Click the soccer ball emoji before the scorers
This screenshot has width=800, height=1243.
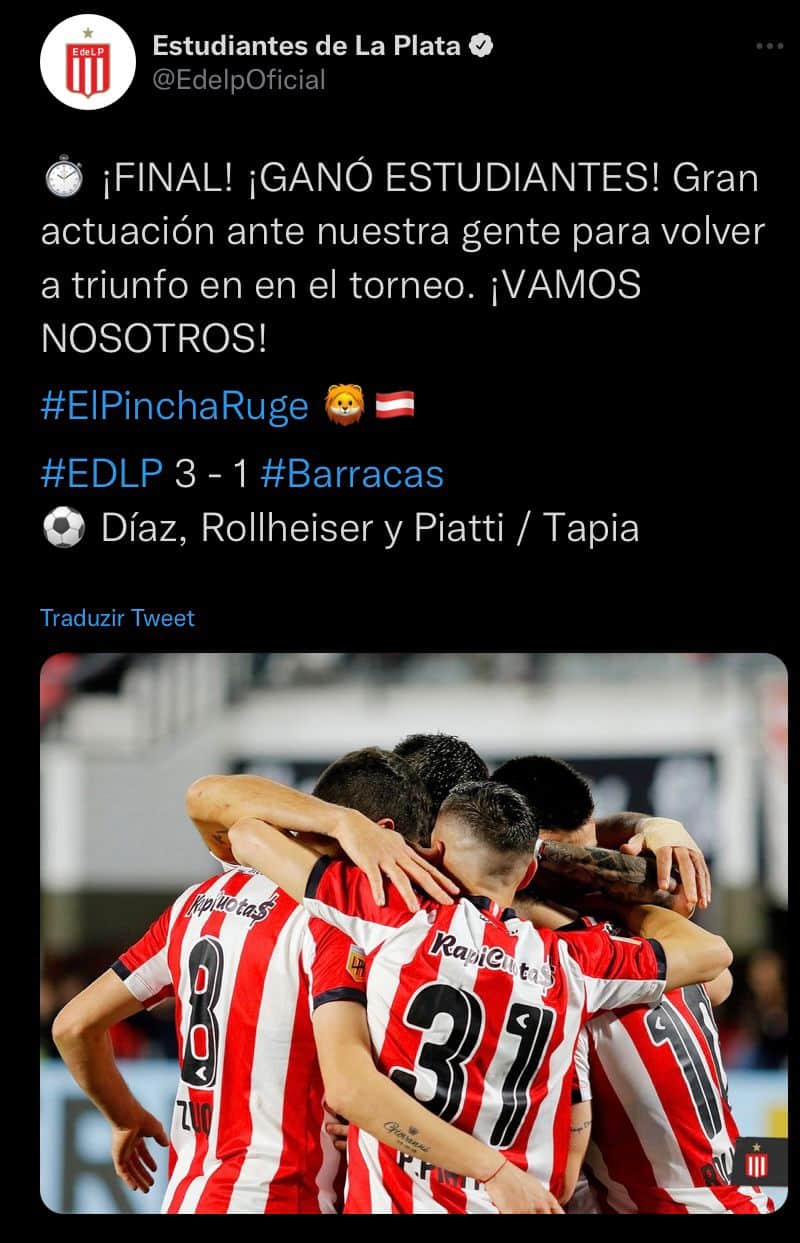(x=62, y=525)
